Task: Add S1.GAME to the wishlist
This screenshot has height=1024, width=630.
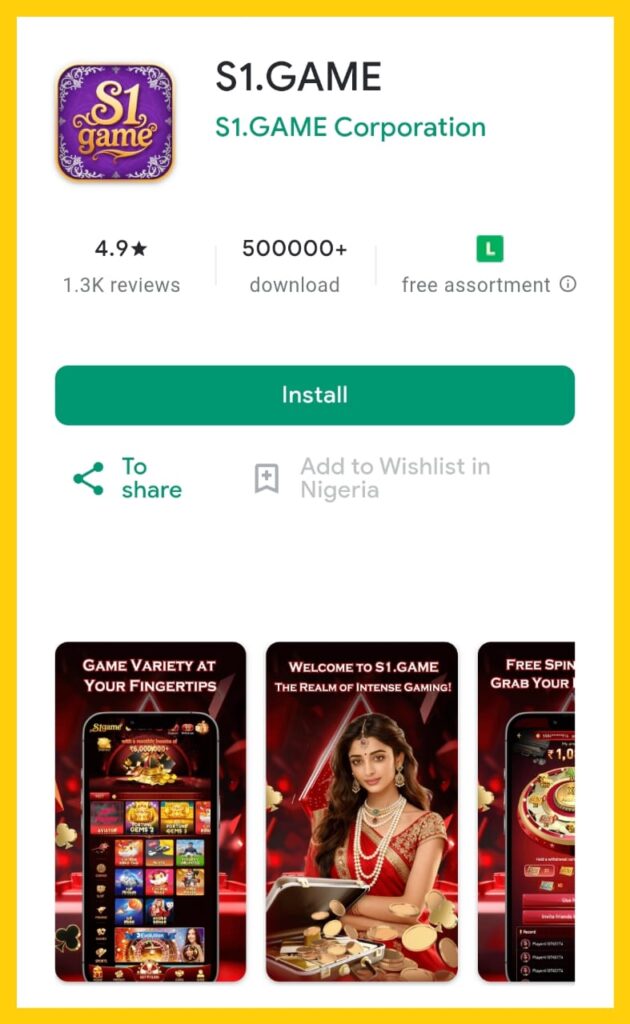Action: (372, 478)
